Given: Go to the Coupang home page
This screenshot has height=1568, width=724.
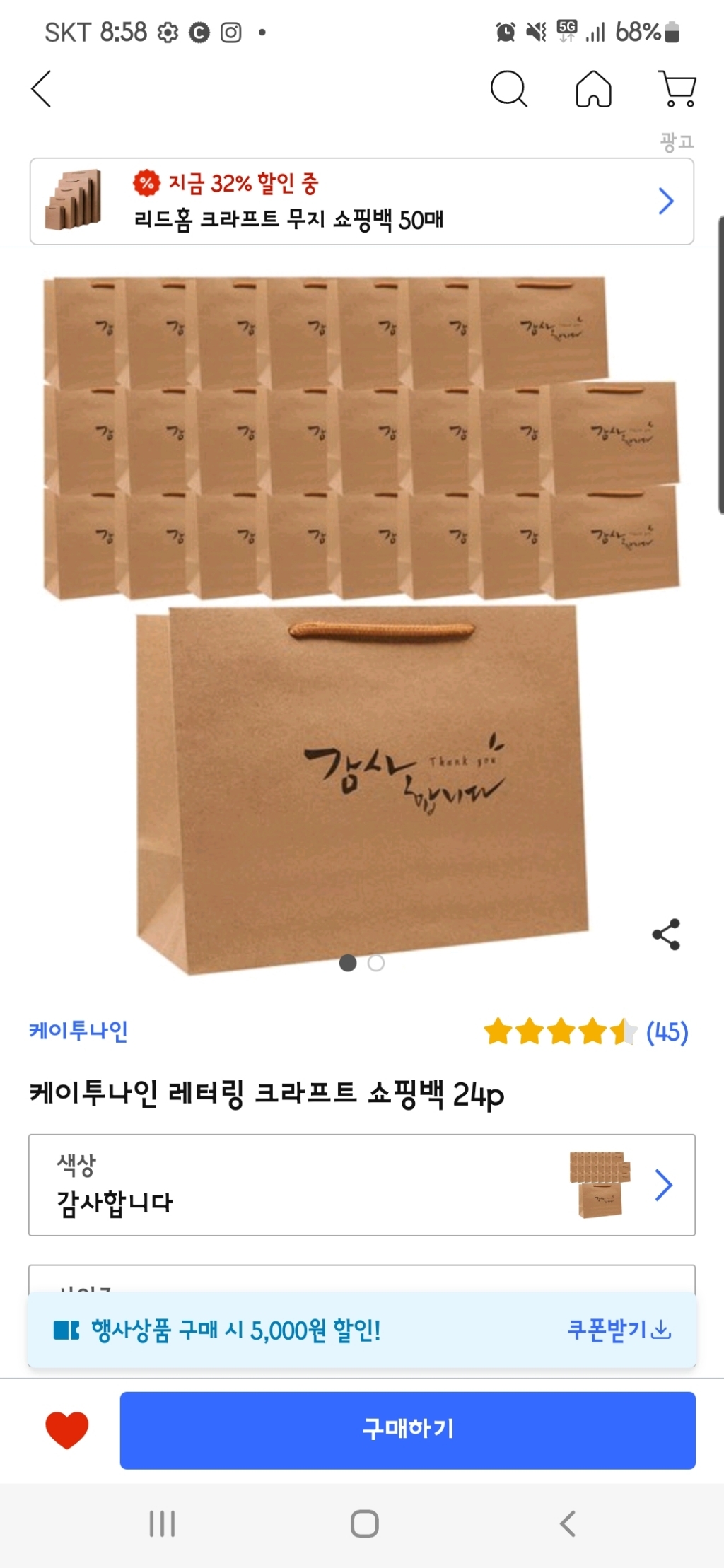Looking at the screenshot, I should point(593,89).
